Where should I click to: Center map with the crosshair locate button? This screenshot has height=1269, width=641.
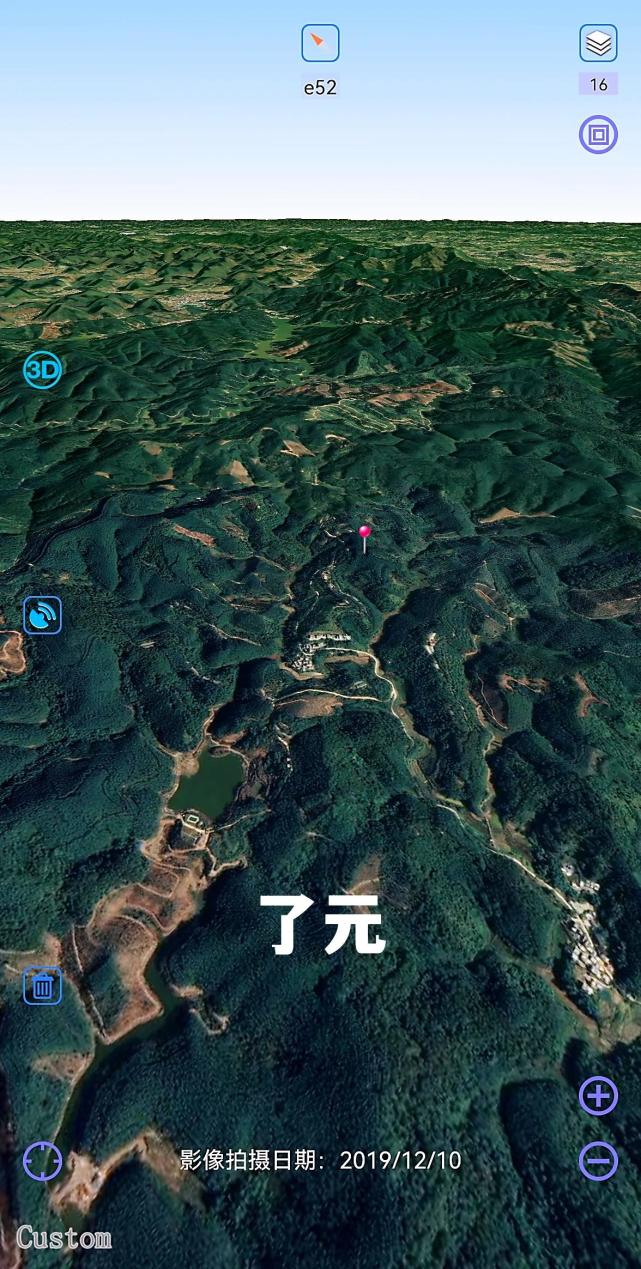[x=42, y=1161]
